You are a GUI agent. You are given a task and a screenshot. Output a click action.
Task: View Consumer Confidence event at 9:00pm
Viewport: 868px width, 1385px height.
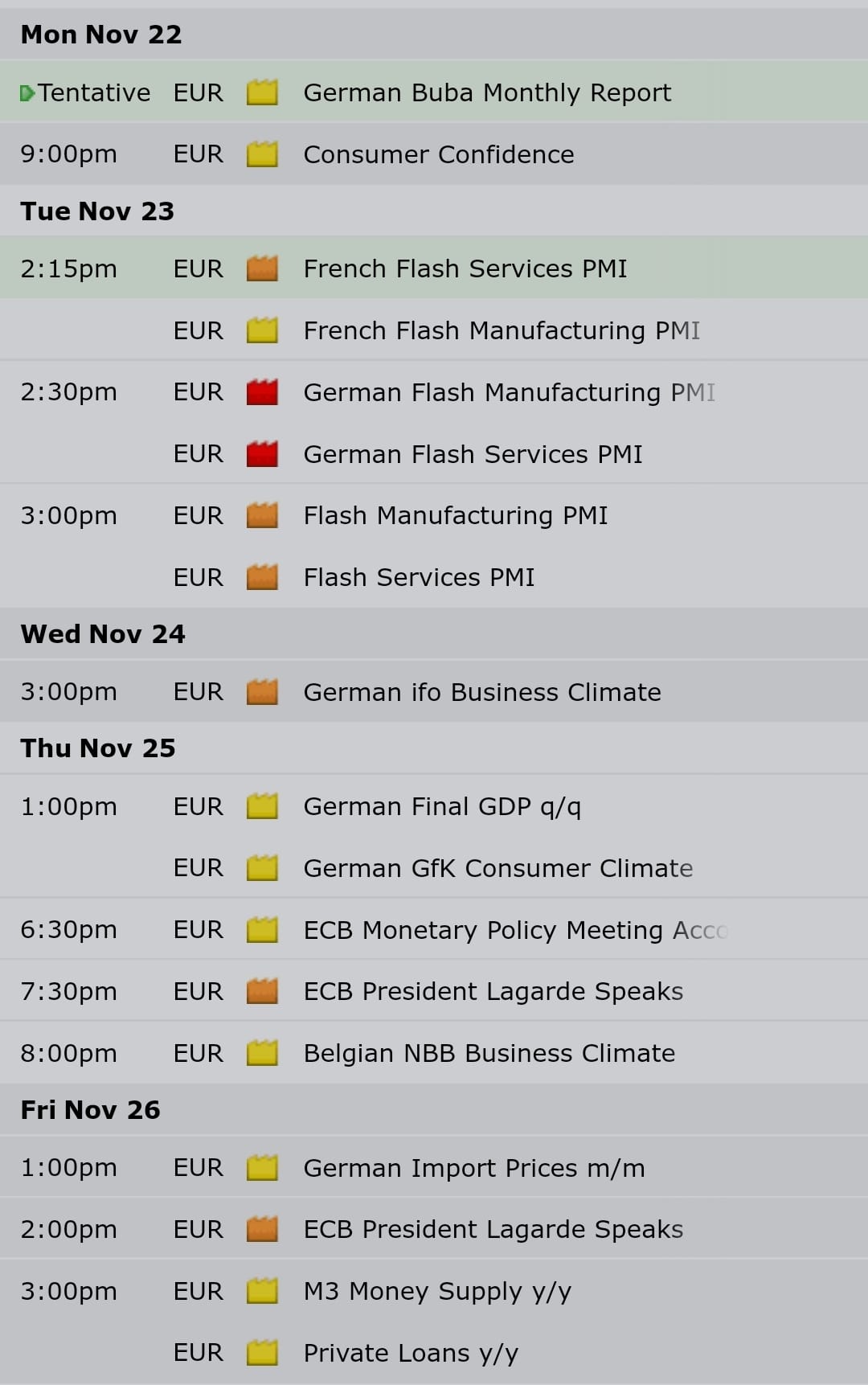coord(438,154)
